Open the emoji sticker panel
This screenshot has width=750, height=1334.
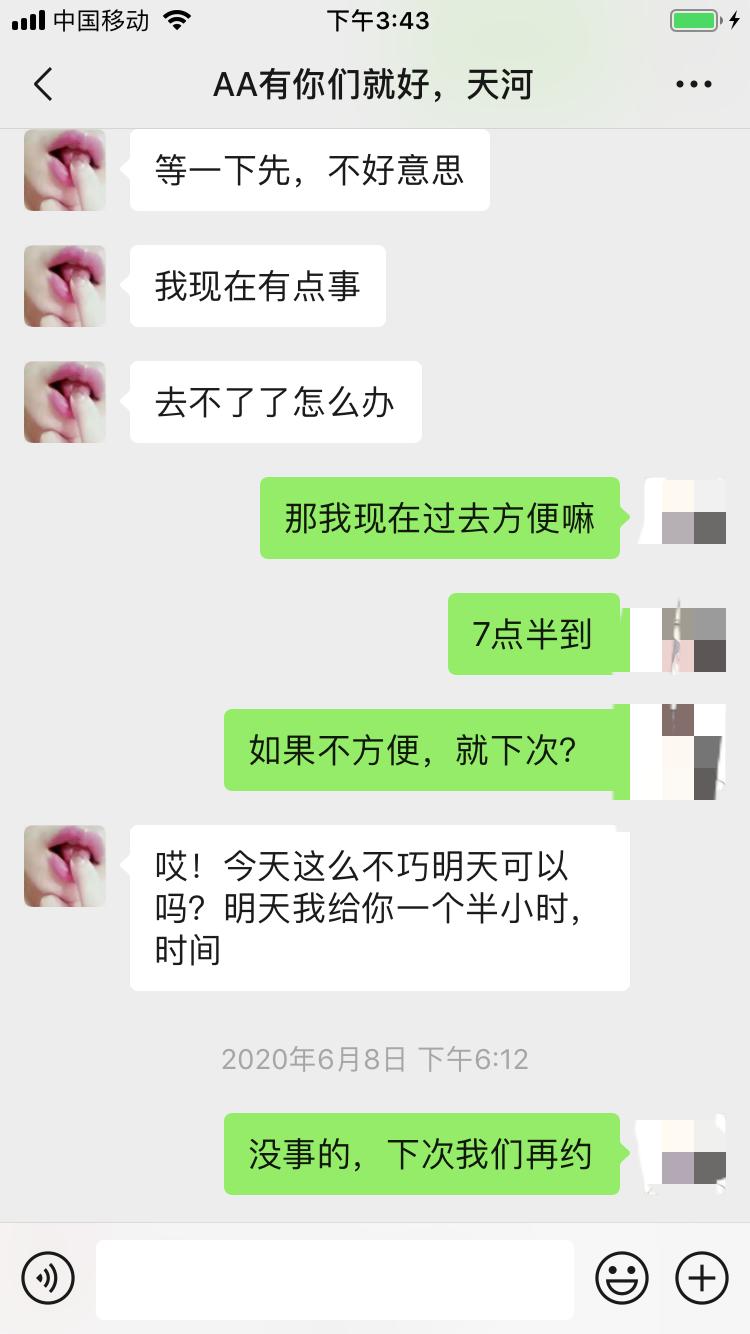[x=622, y=1278]
